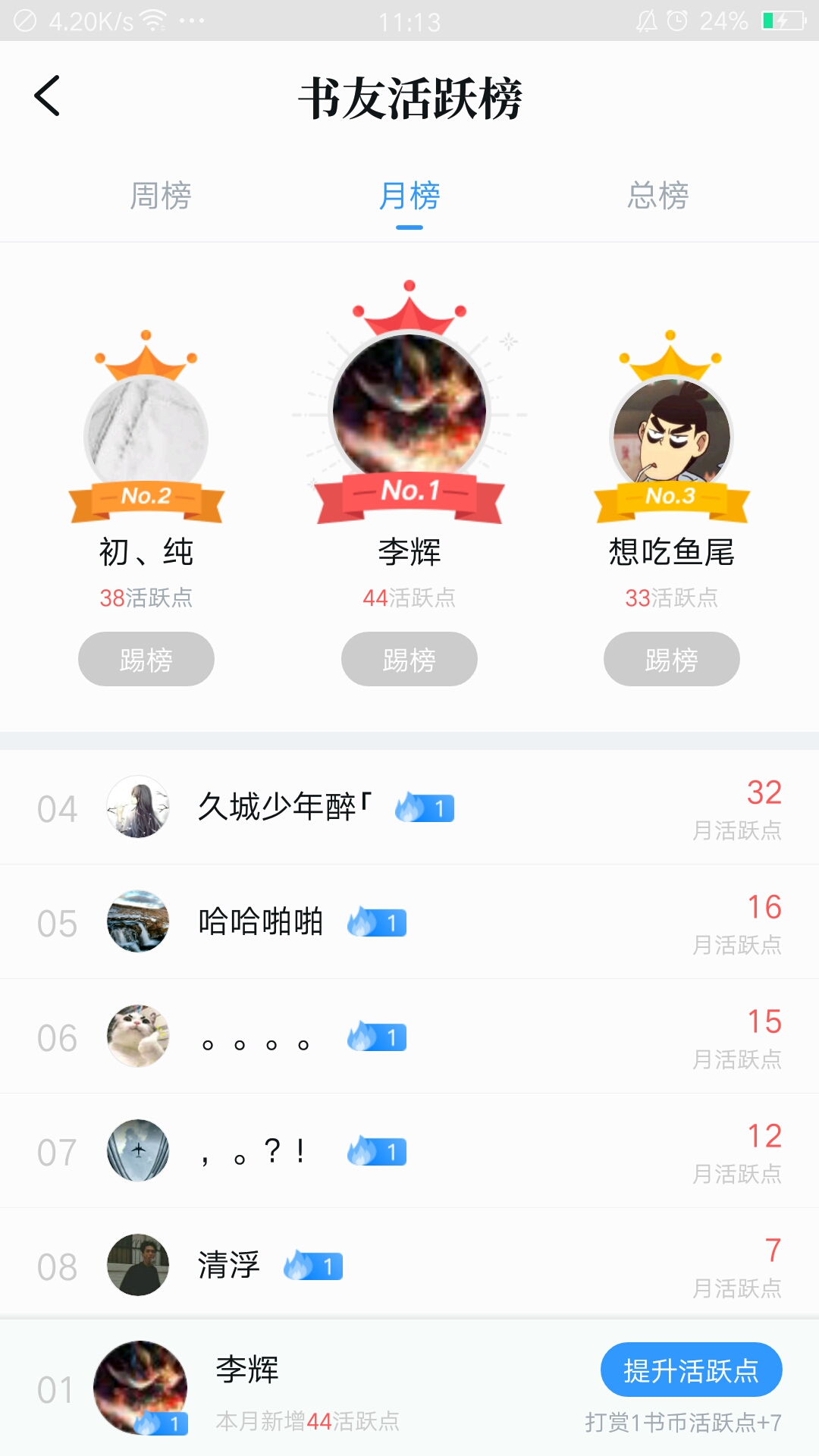Open the user row with 12 月活跃点

tap(409, 1151)
